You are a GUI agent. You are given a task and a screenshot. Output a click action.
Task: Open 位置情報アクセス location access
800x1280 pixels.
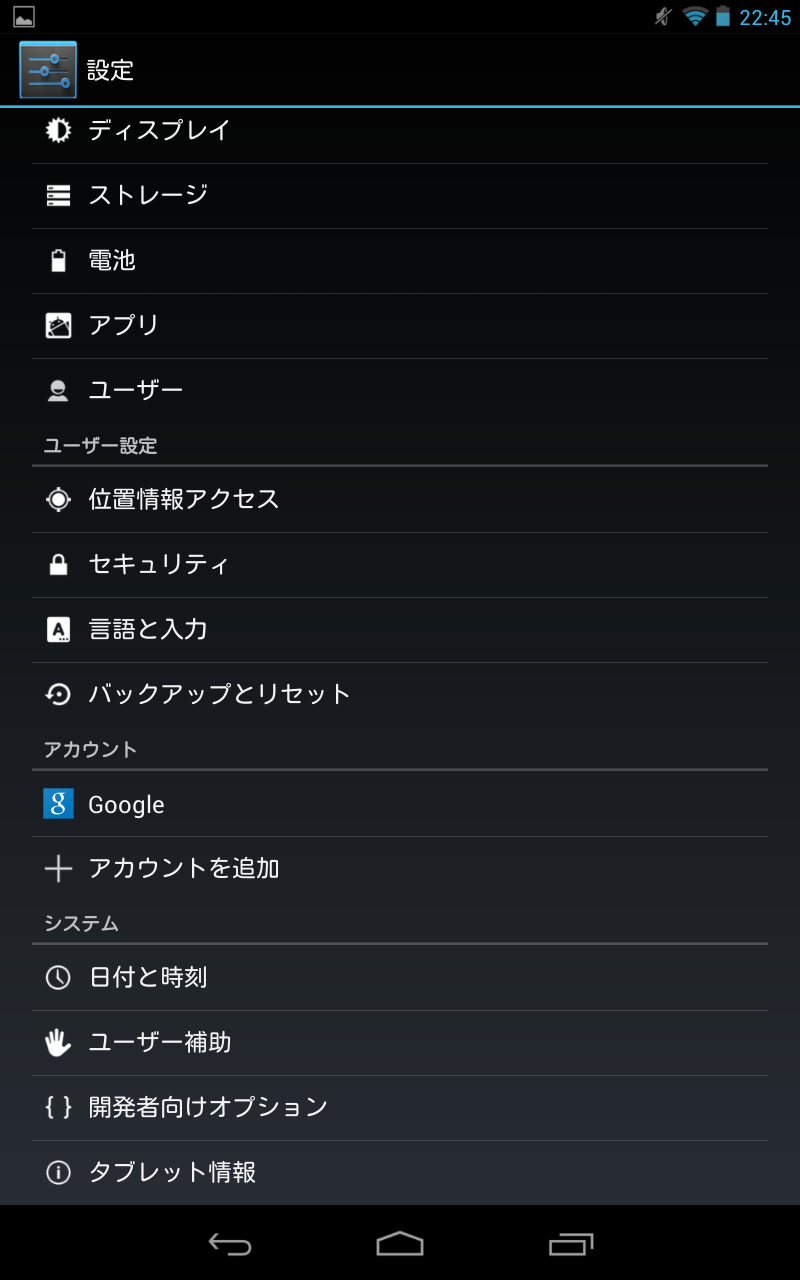click(x=184, y=499)
